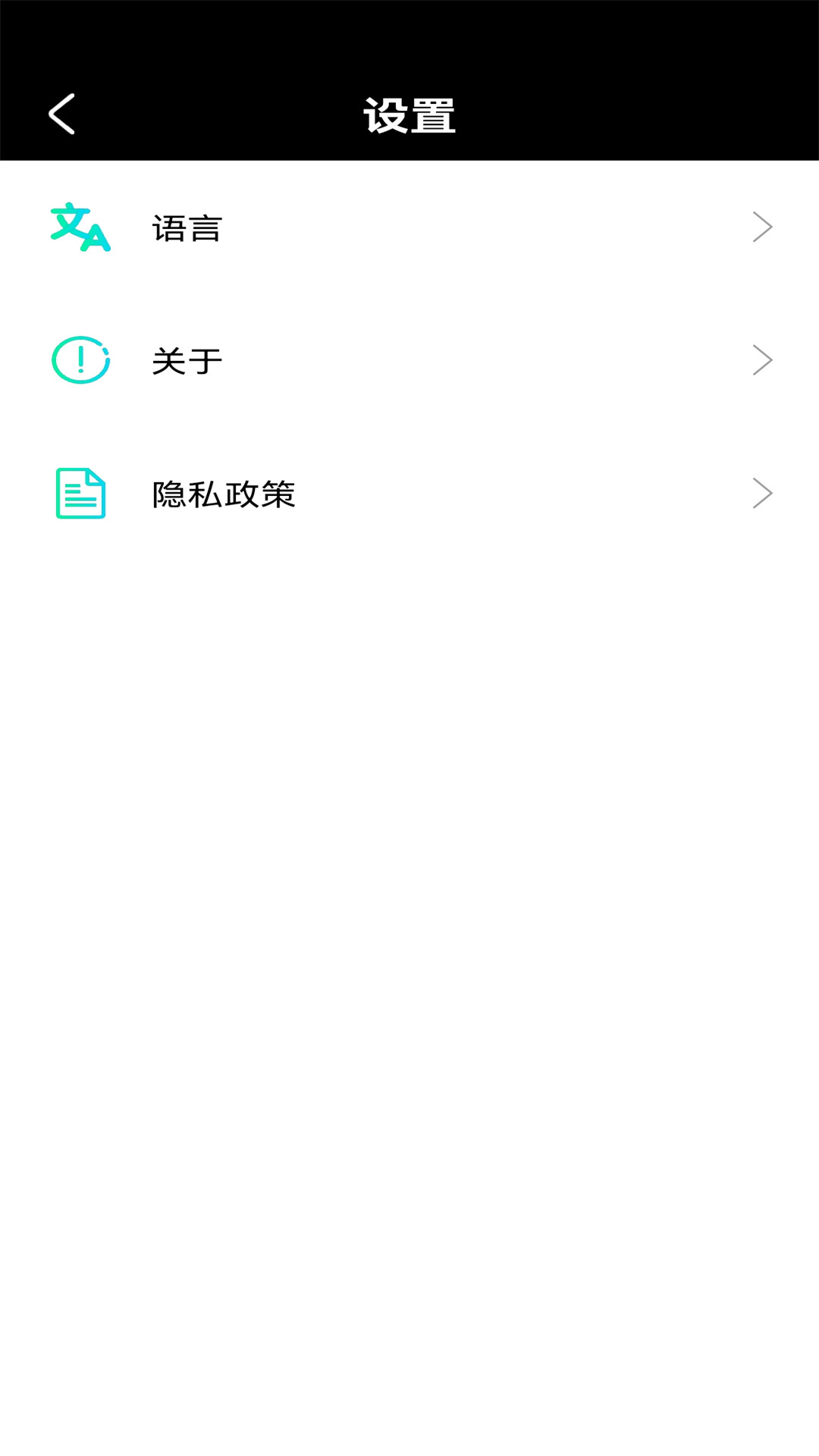
Task: Go back using the top-left arrow
Action: pos(62,115)
